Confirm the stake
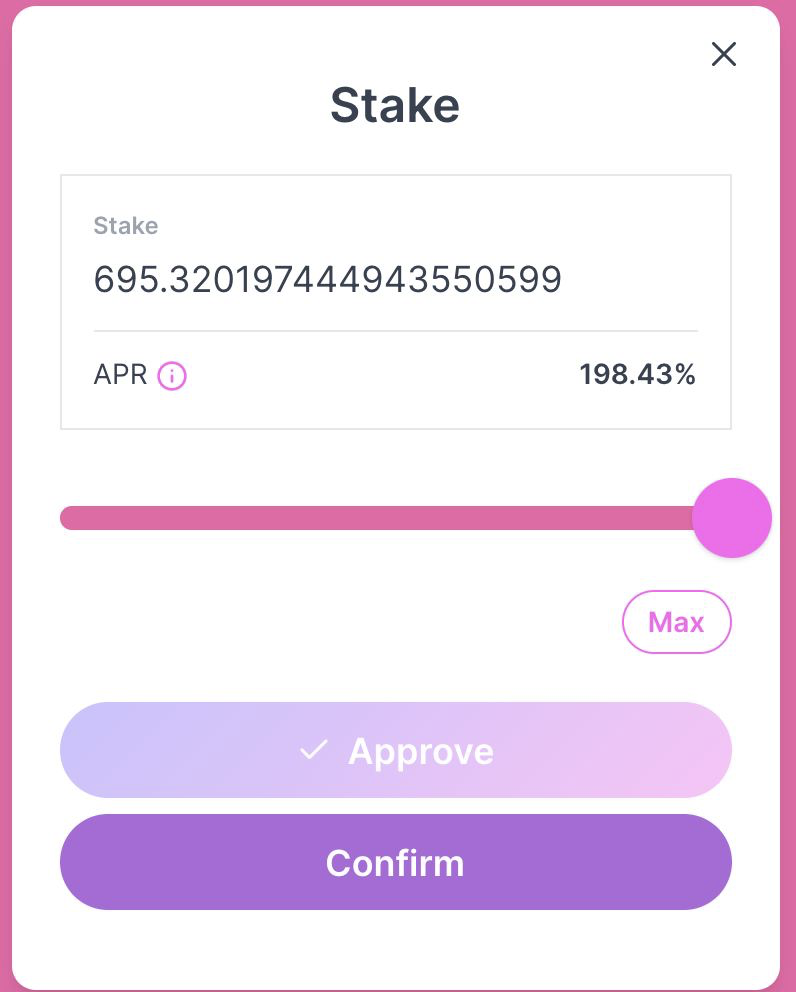Image resolution: width=796 pixels, height=992 pixels. [396, 862]
